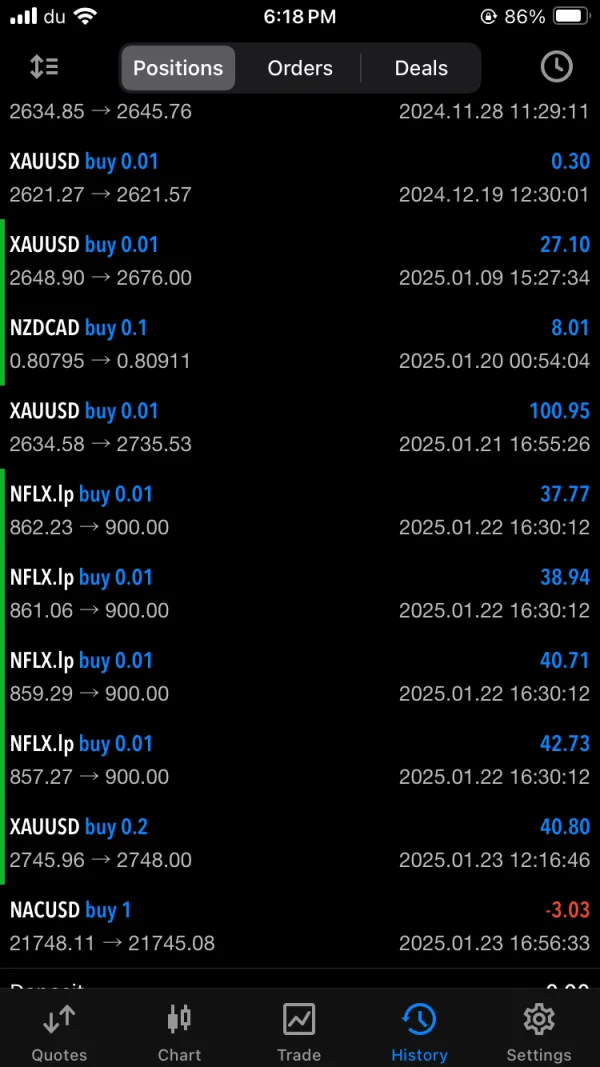Open the sort options icon
Viewport: 600px width, 1067px height.
(44, 68)
